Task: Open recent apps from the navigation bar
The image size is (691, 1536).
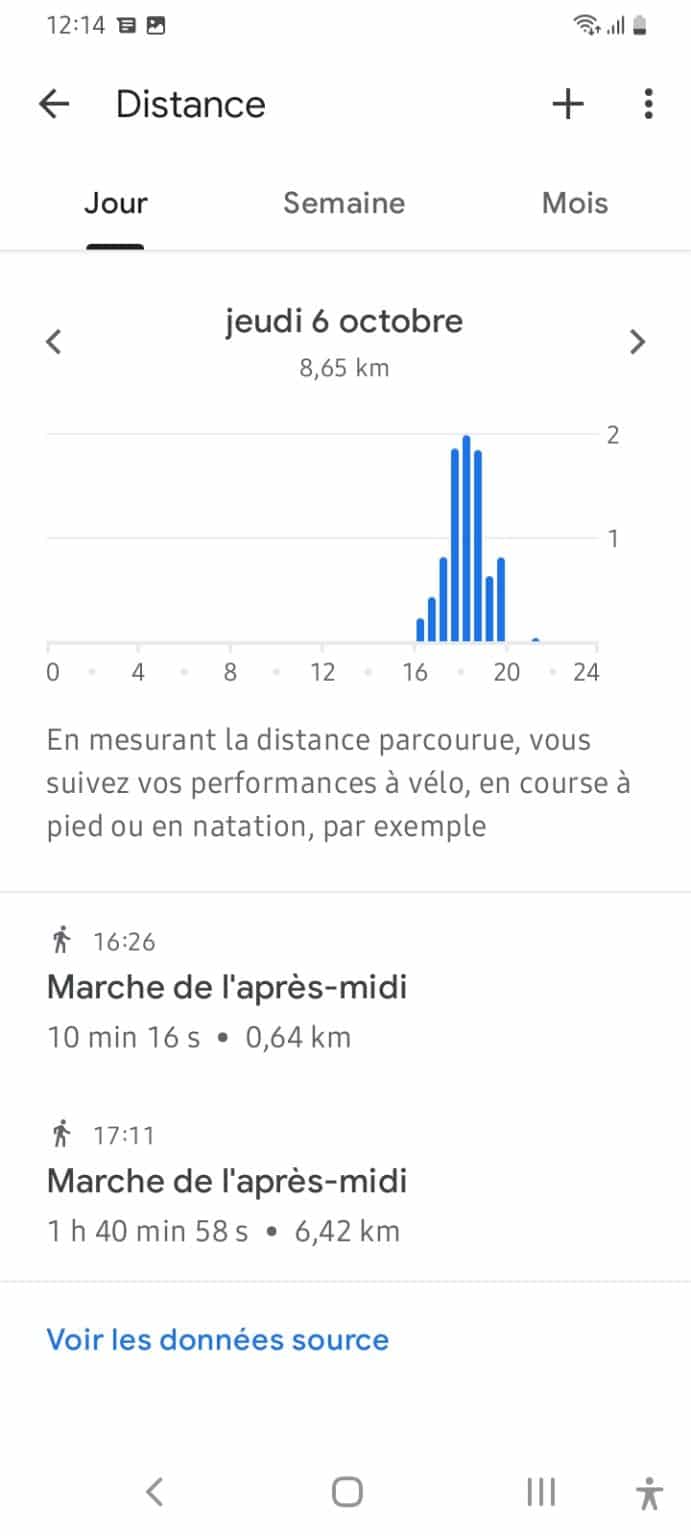Action: coord(541,1492)
